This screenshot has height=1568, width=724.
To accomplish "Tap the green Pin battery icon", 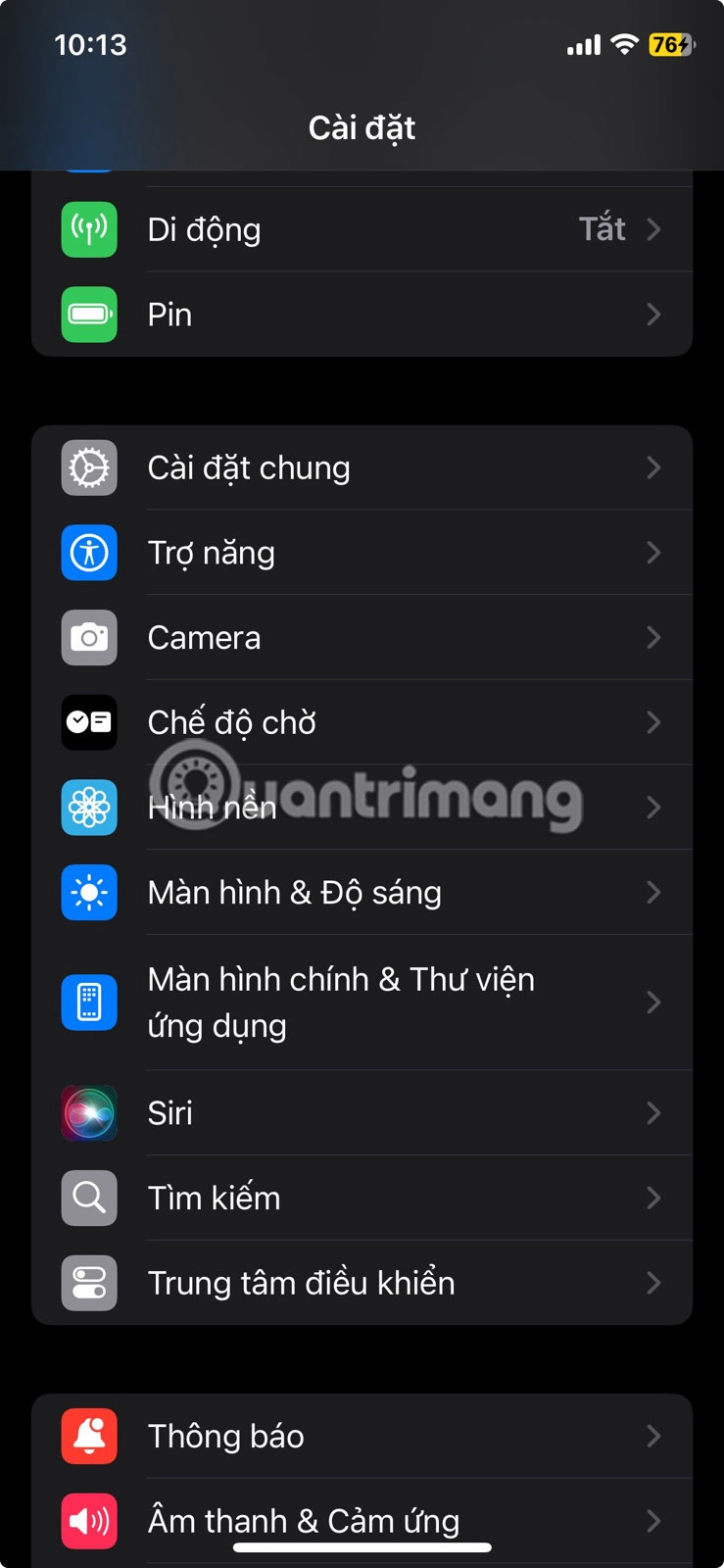I will click(88, 315).
